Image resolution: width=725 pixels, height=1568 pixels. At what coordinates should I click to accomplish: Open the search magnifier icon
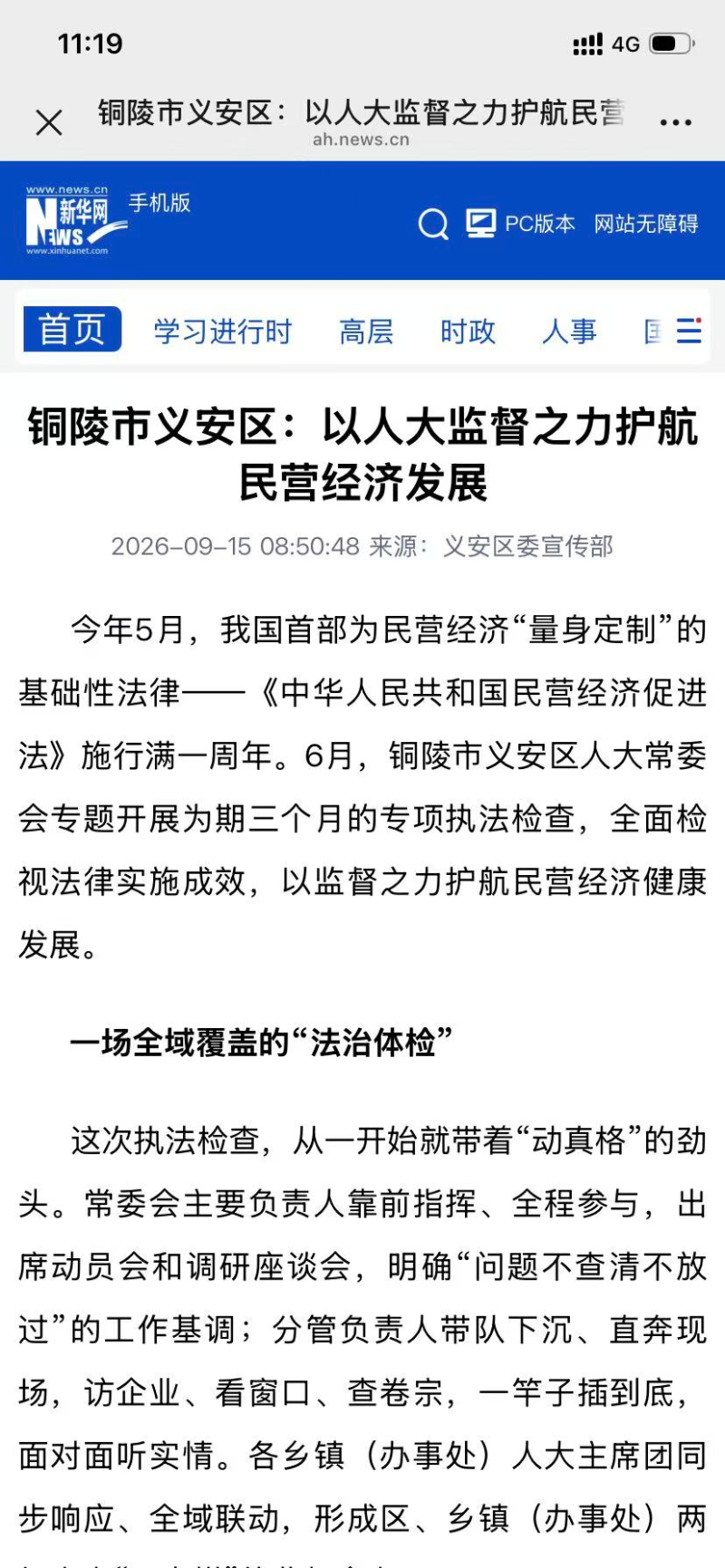coord(433,224)
